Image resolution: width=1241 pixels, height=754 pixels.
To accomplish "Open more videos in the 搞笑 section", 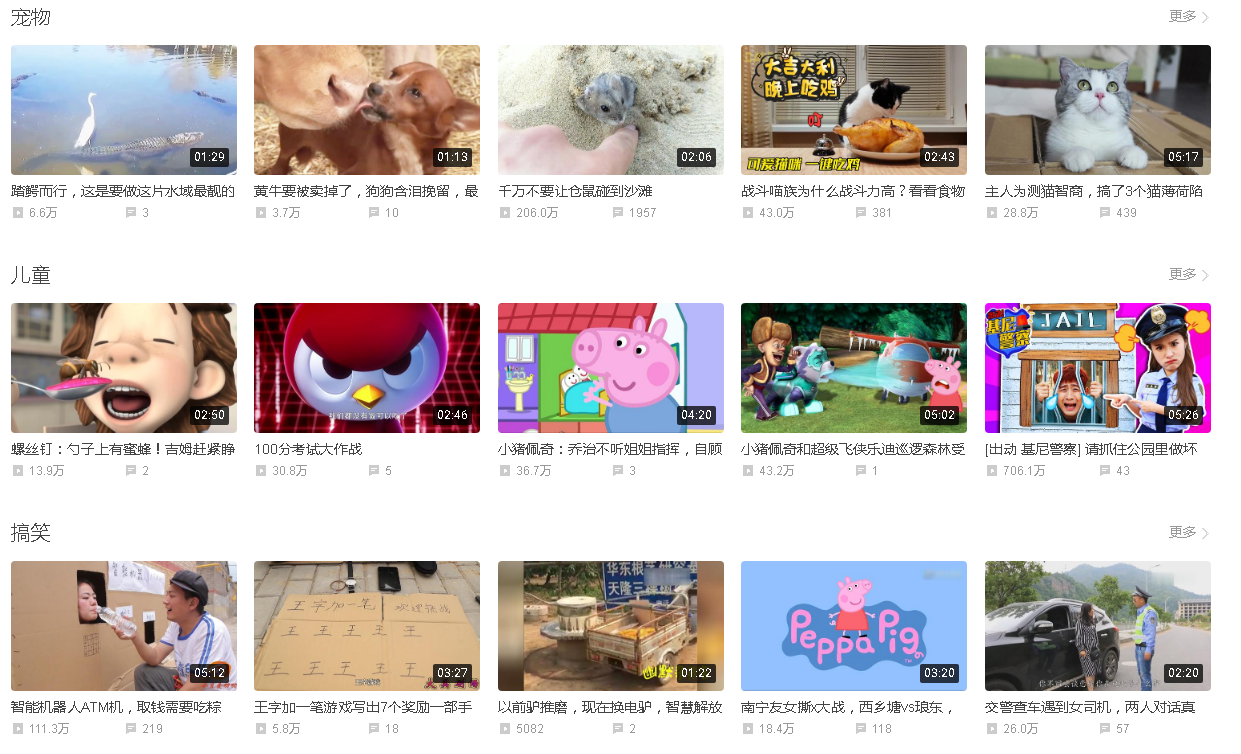I will [1188, 533].
